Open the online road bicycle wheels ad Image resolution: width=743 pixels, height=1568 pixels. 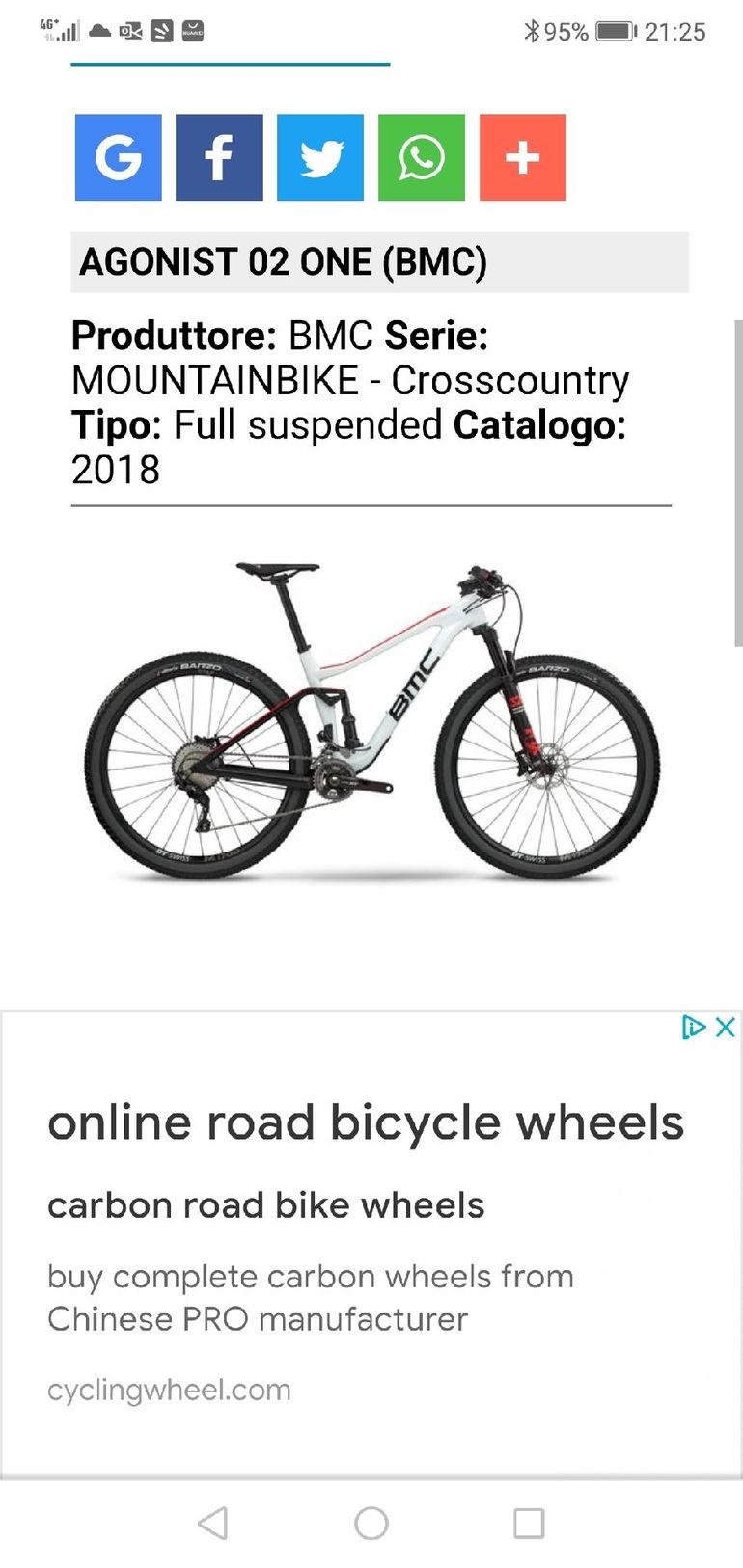pos(366,1122)
